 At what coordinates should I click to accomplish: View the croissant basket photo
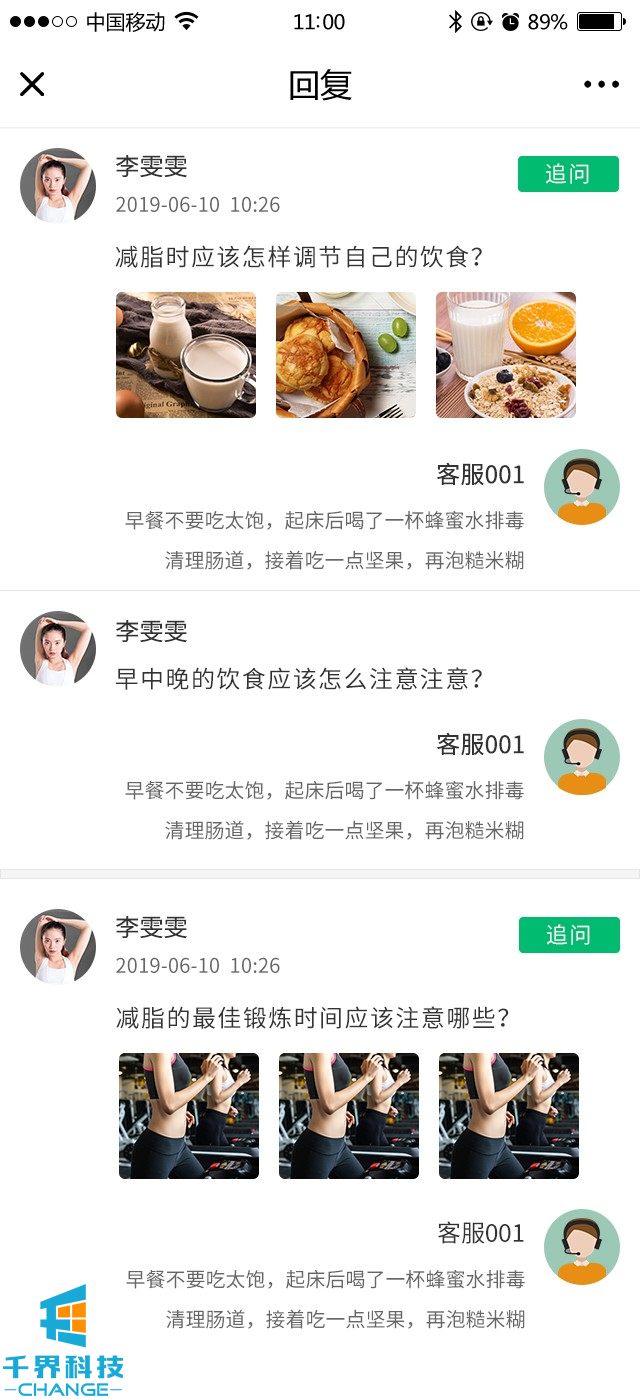(346, 355)
